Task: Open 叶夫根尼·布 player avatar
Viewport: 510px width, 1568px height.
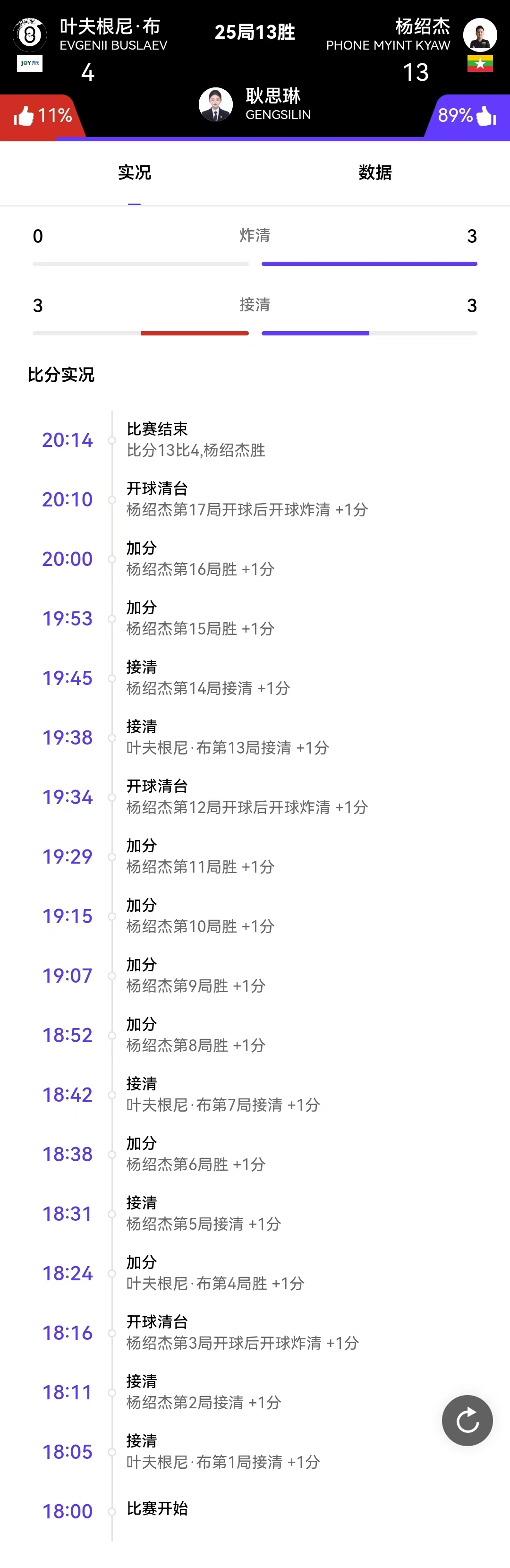Action: [x=29, y=34]
